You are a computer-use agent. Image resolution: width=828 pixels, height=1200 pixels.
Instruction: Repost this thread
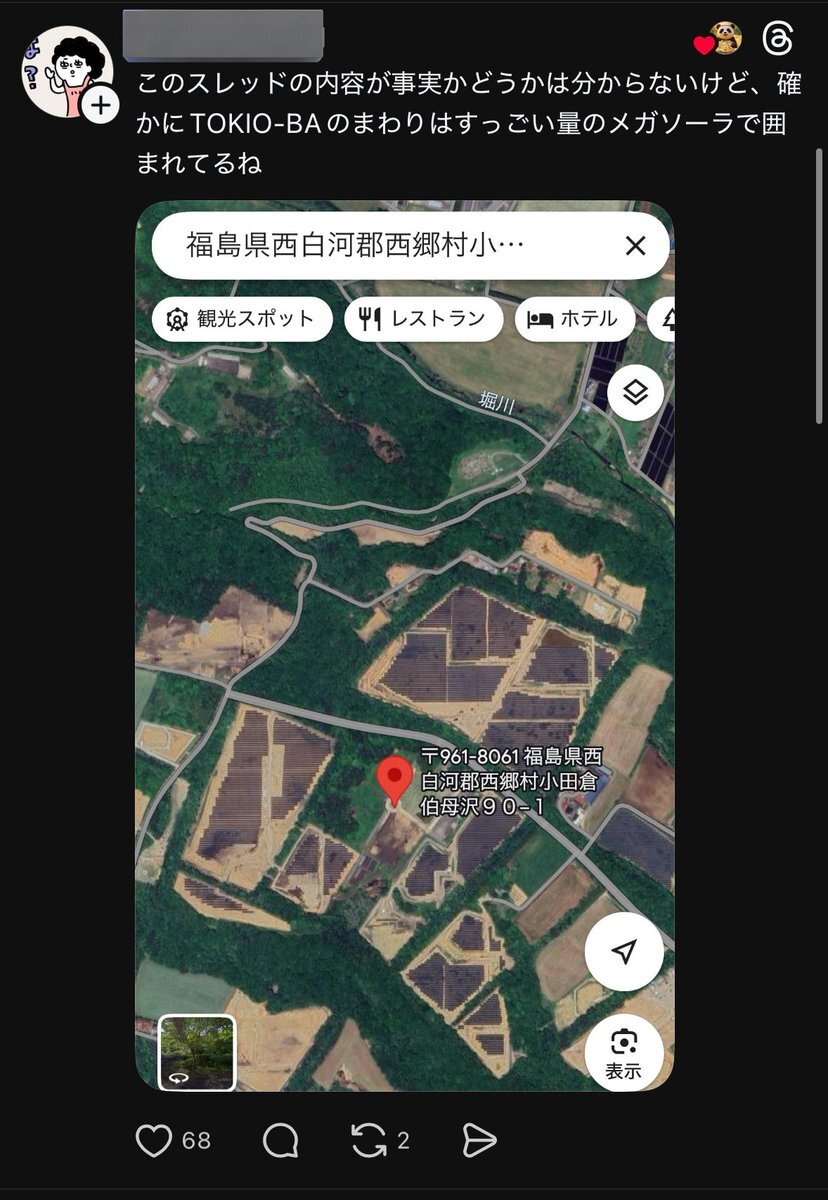[369, 1140]
